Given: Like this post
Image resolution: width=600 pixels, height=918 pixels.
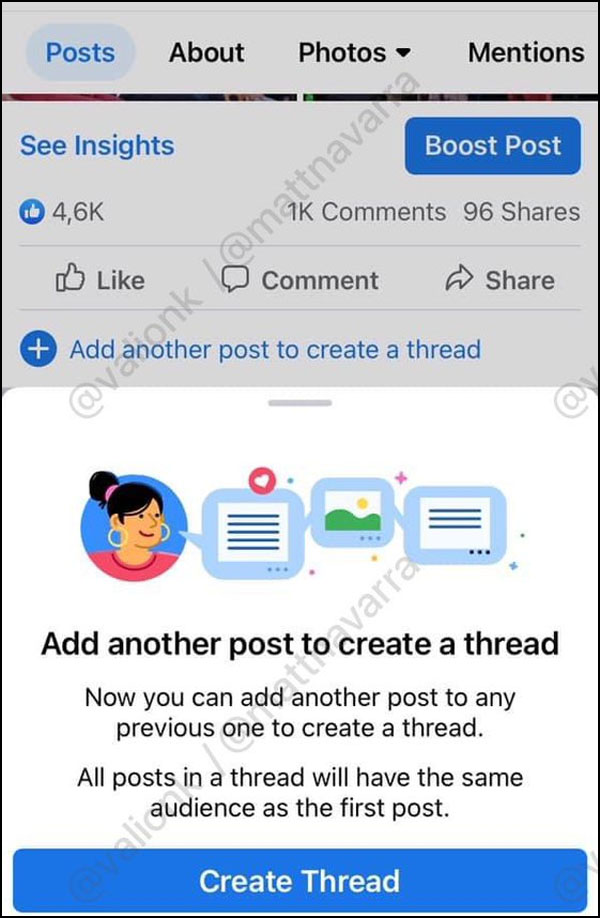Looking at the screenshot, I should pyautogui.click(x=100, y=280).
